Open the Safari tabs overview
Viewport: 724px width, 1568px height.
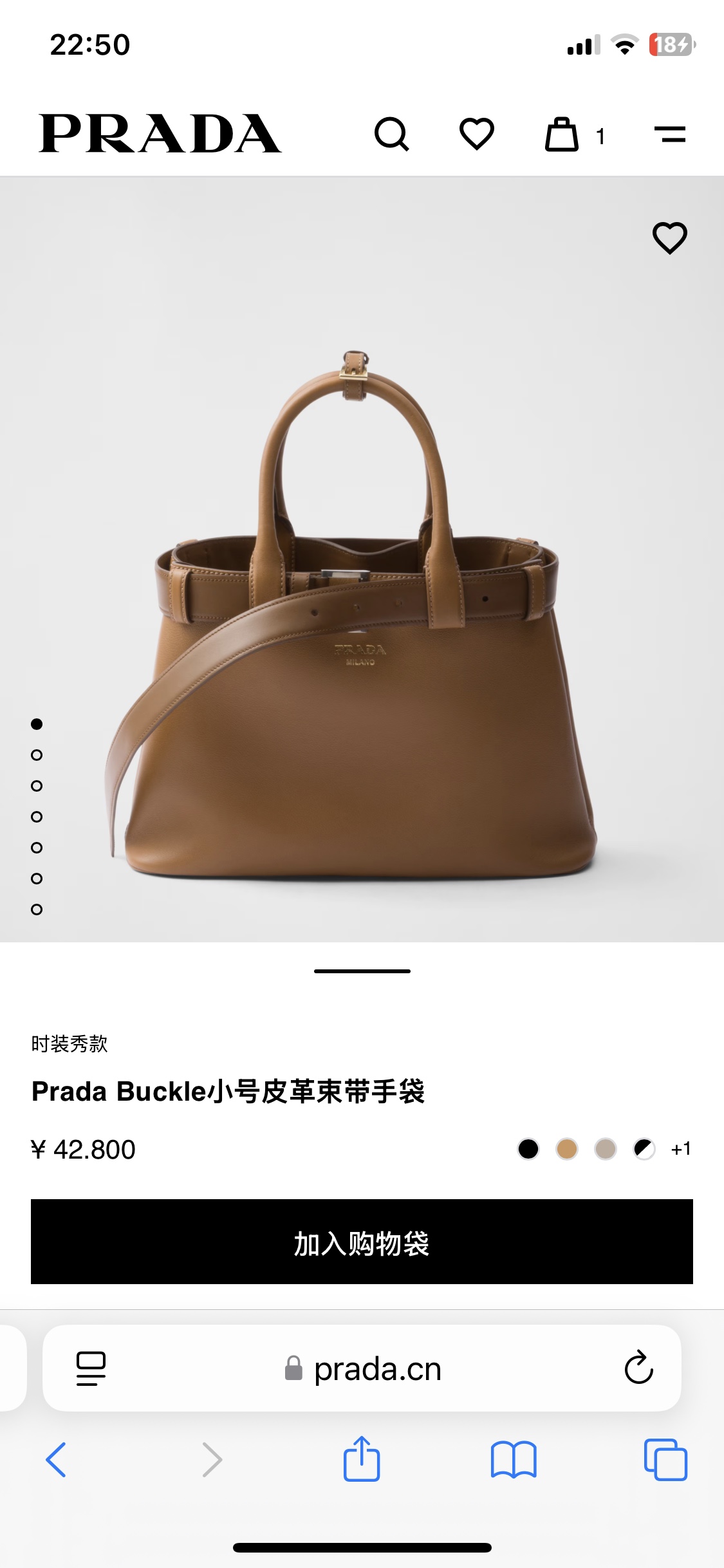pyautogui.click(x=665, y=1459)
